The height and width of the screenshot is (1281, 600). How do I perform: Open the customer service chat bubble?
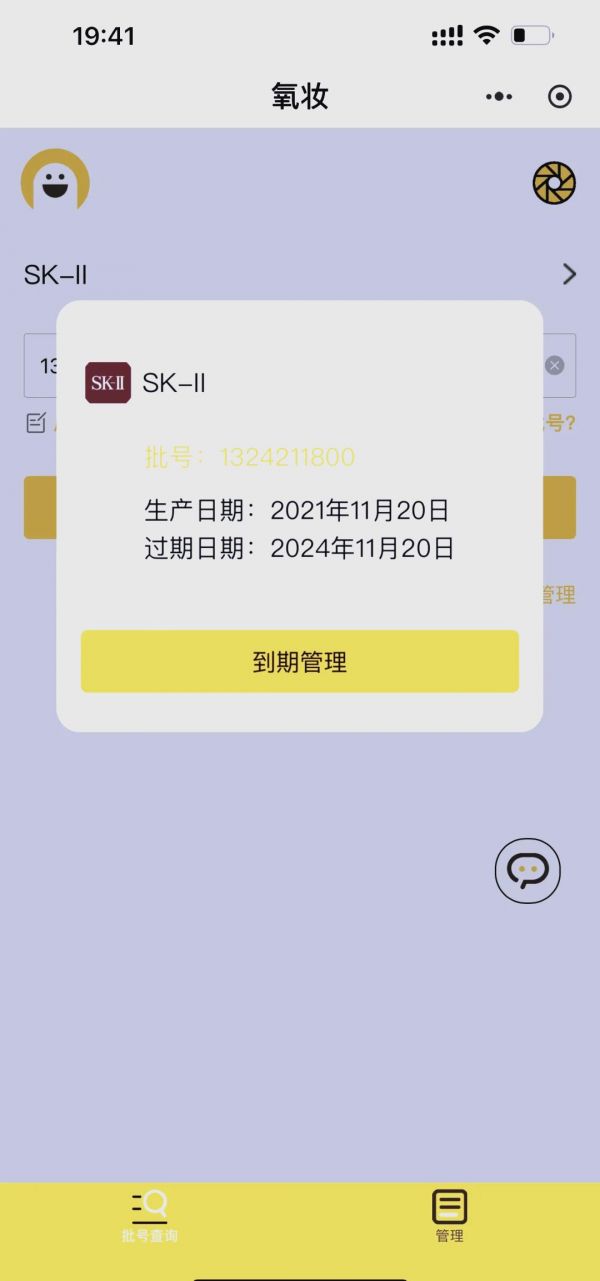(x=527, y=871)
